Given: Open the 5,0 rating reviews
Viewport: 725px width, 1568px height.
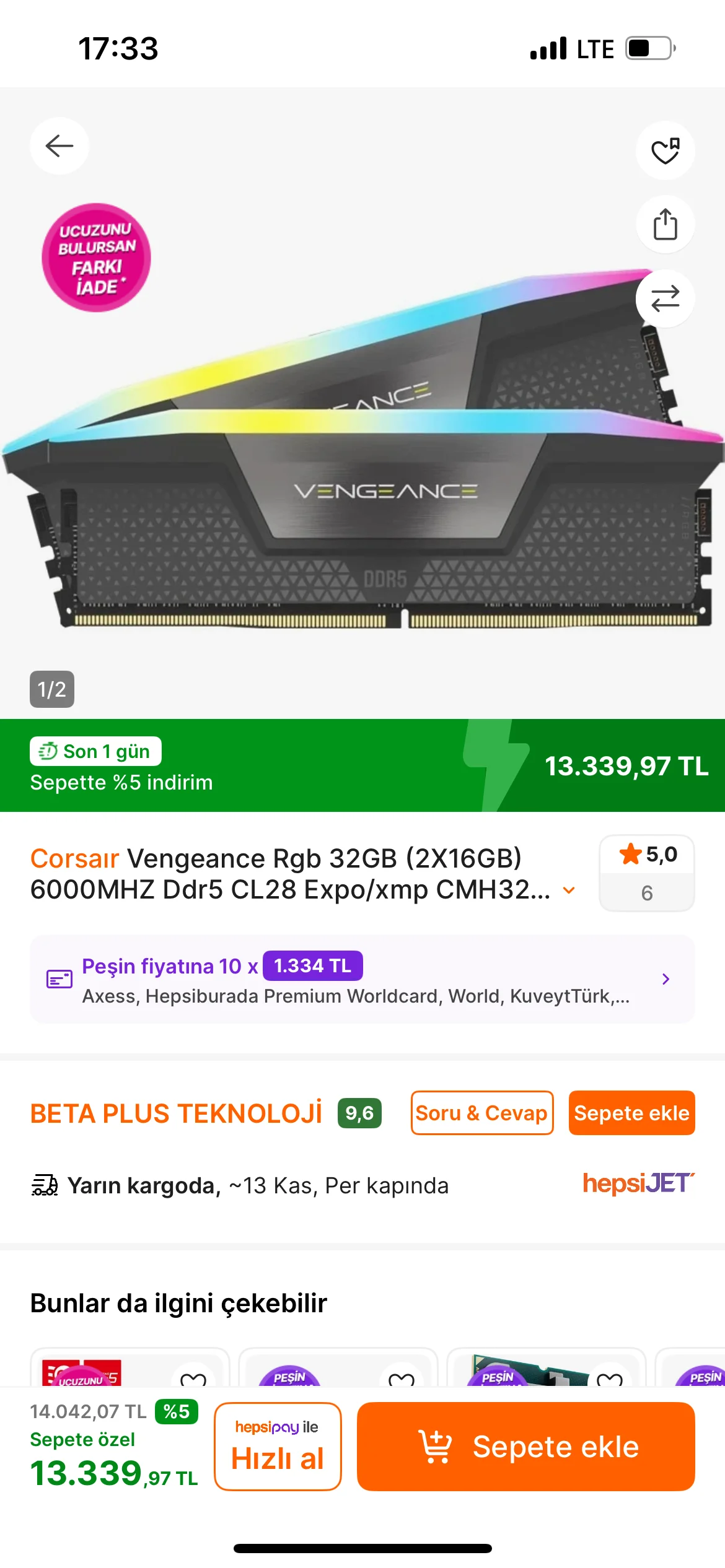Looking at the screenshot, I should (x=646, y=873).
